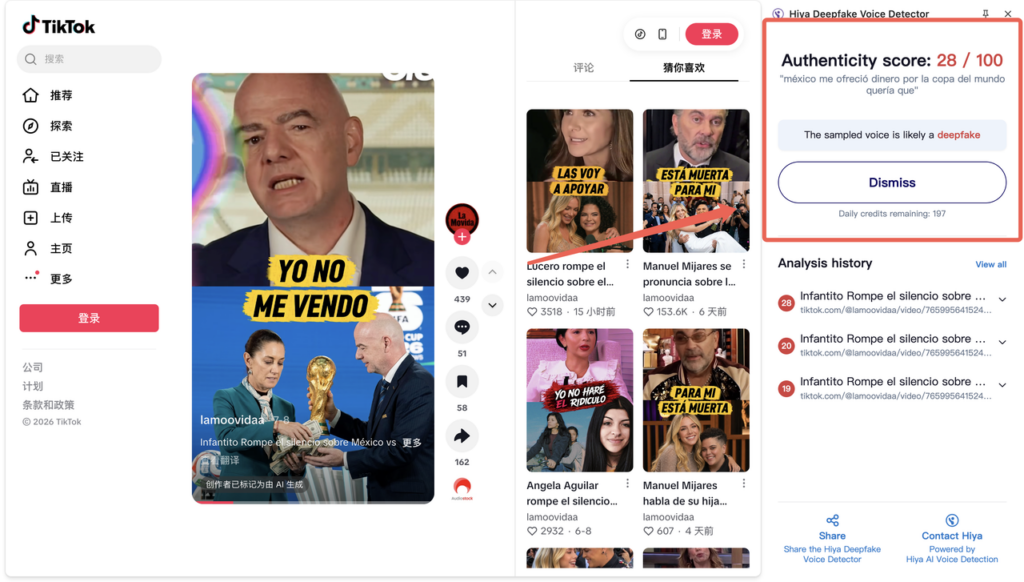Open Contact Hiya link

pyautogui.click(x=952, y=538)
